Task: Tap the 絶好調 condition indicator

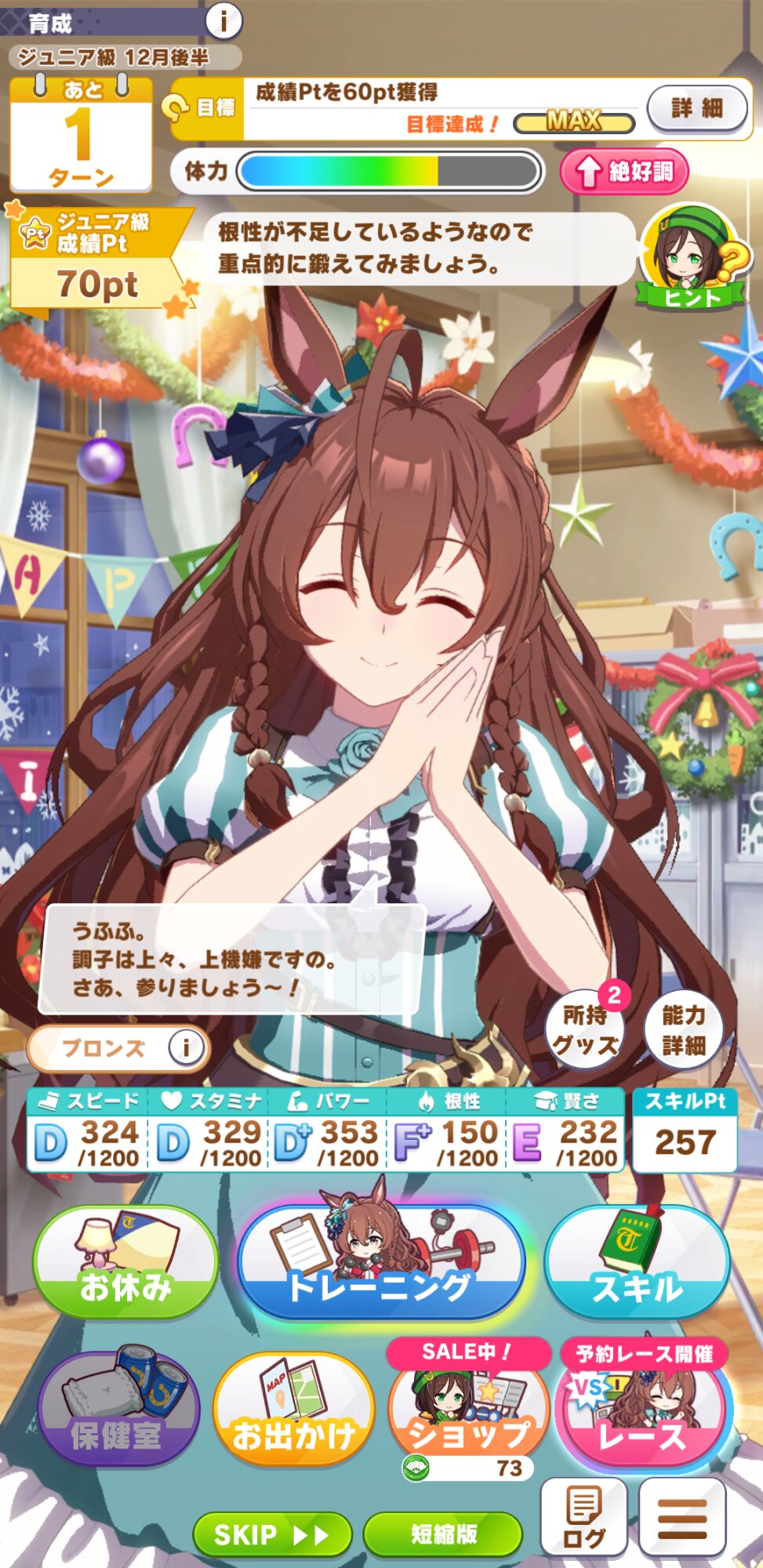Action: click(624, 172)
